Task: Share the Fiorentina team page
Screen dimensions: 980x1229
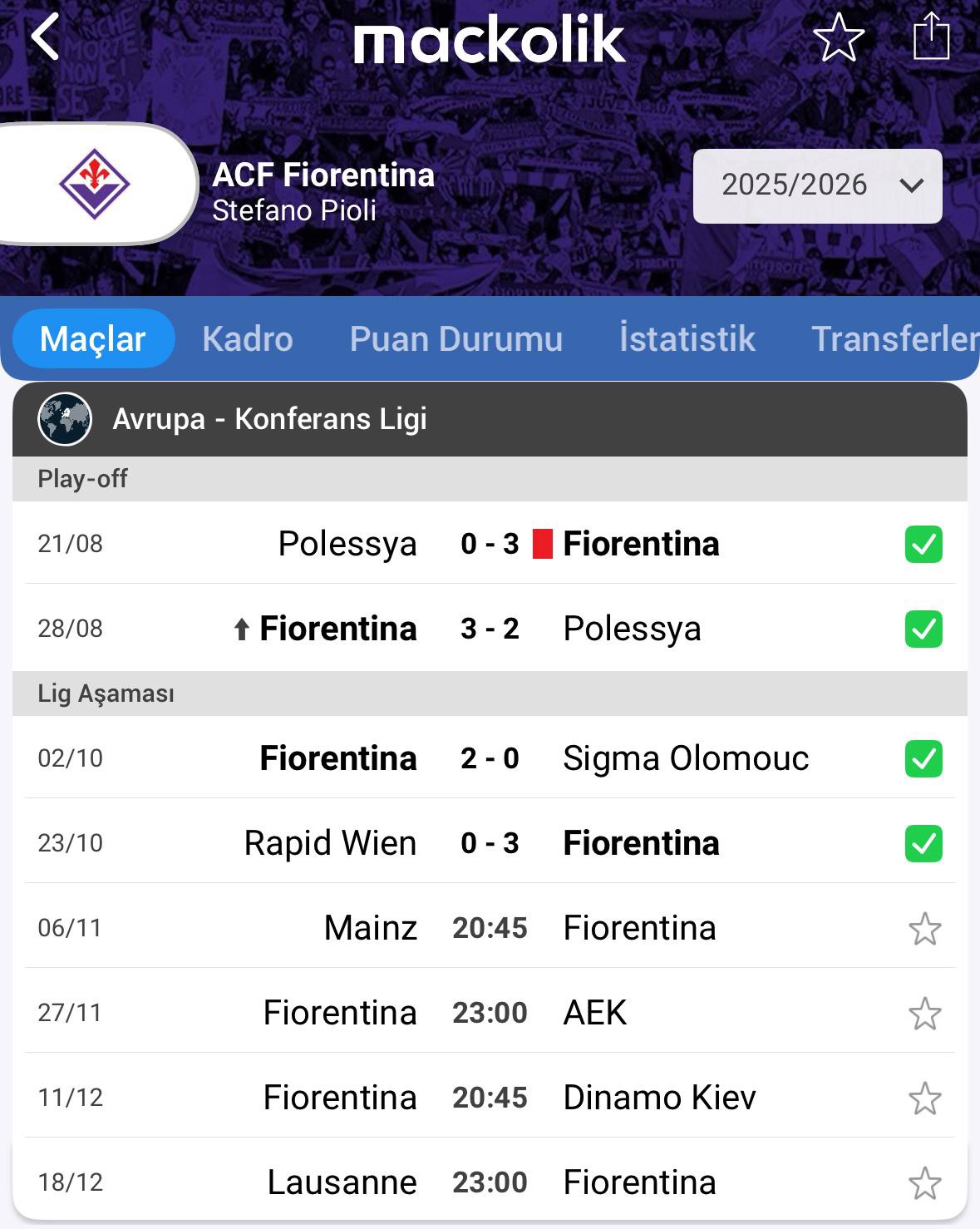Action: [x=931, y=37]
